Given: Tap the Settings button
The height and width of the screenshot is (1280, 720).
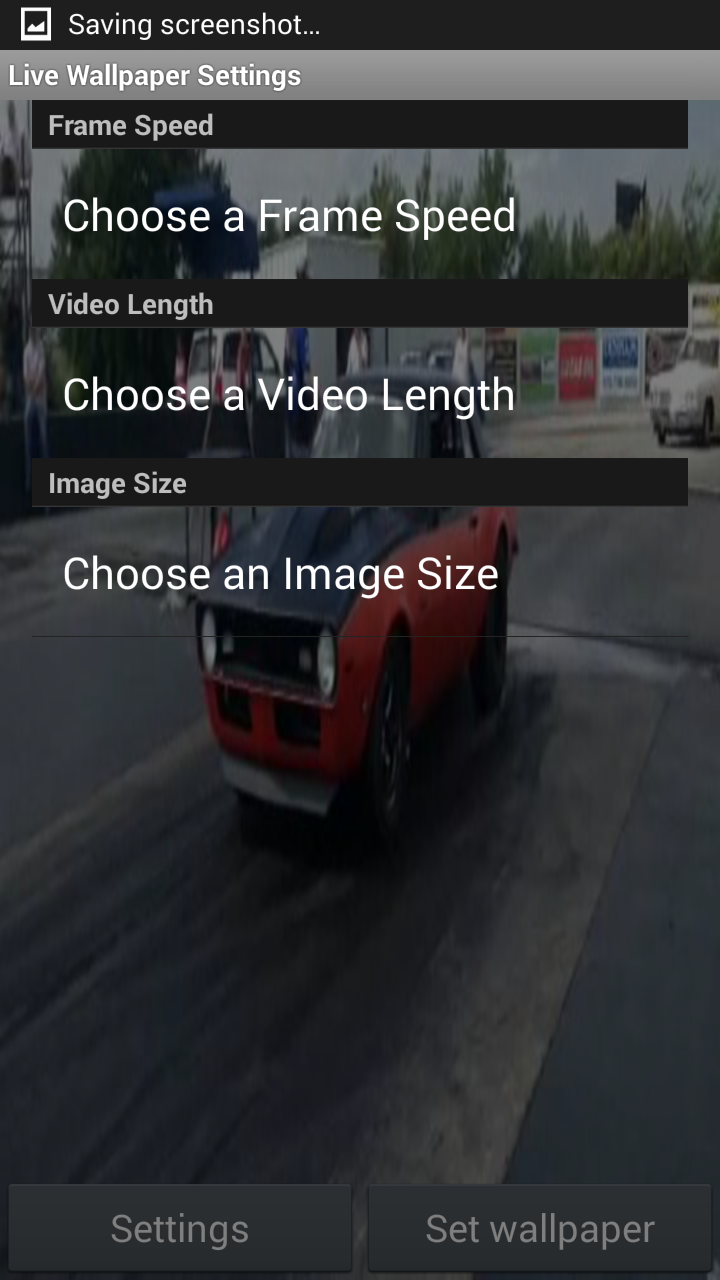Looking at the screenshot, I should [x=180, y=1229].
